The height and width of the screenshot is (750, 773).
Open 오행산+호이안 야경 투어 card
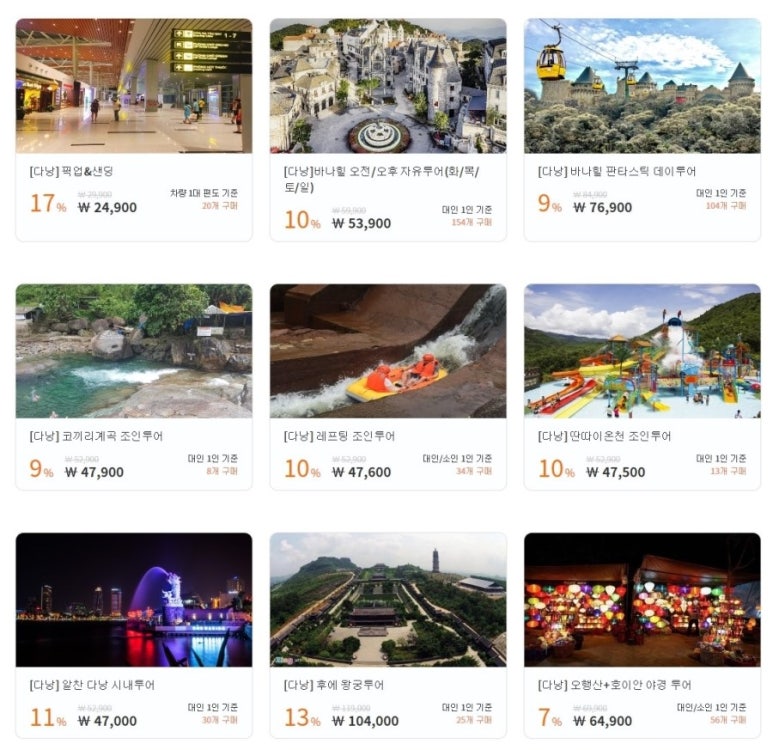(642, 635)
